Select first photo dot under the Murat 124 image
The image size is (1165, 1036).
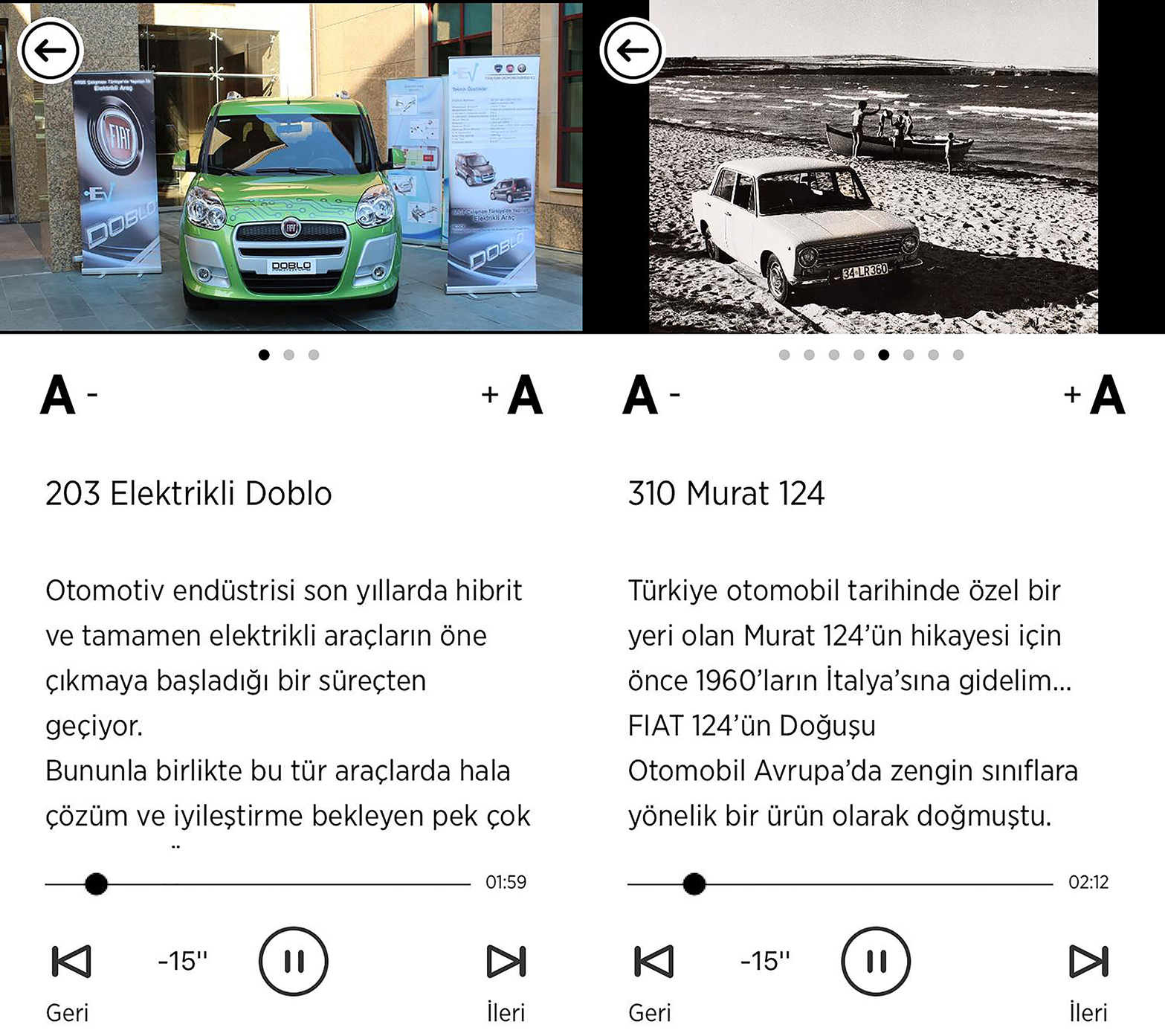point(784,355)
